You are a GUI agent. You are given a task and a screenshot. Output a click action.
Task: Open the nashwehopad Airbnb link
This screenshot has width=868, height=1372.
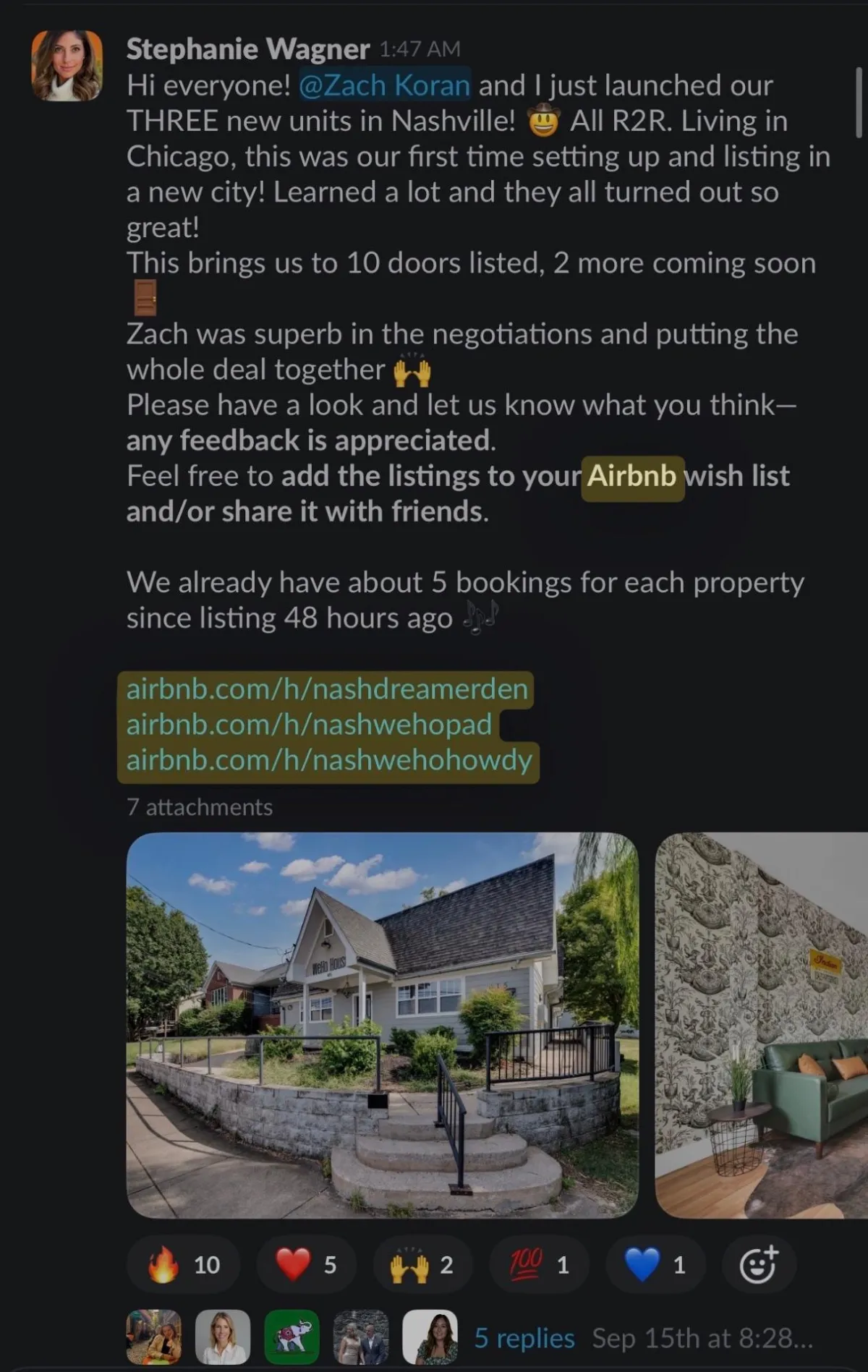[309, 724]
